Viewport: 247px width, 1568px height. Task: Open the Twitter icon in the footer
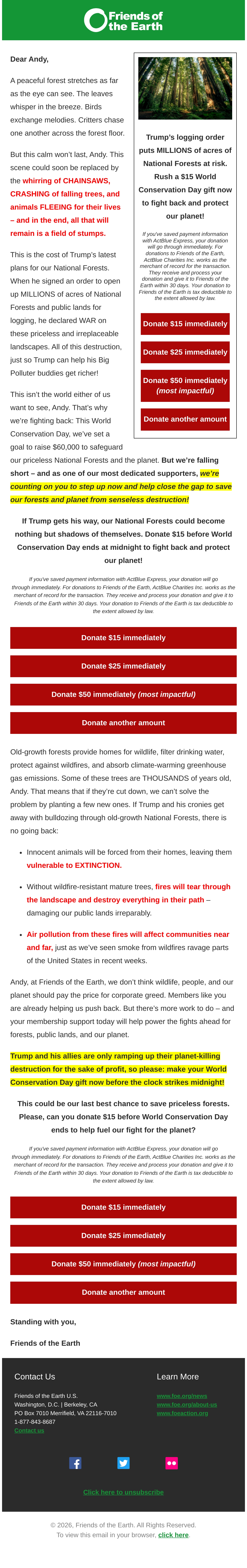click(123, 1463)
